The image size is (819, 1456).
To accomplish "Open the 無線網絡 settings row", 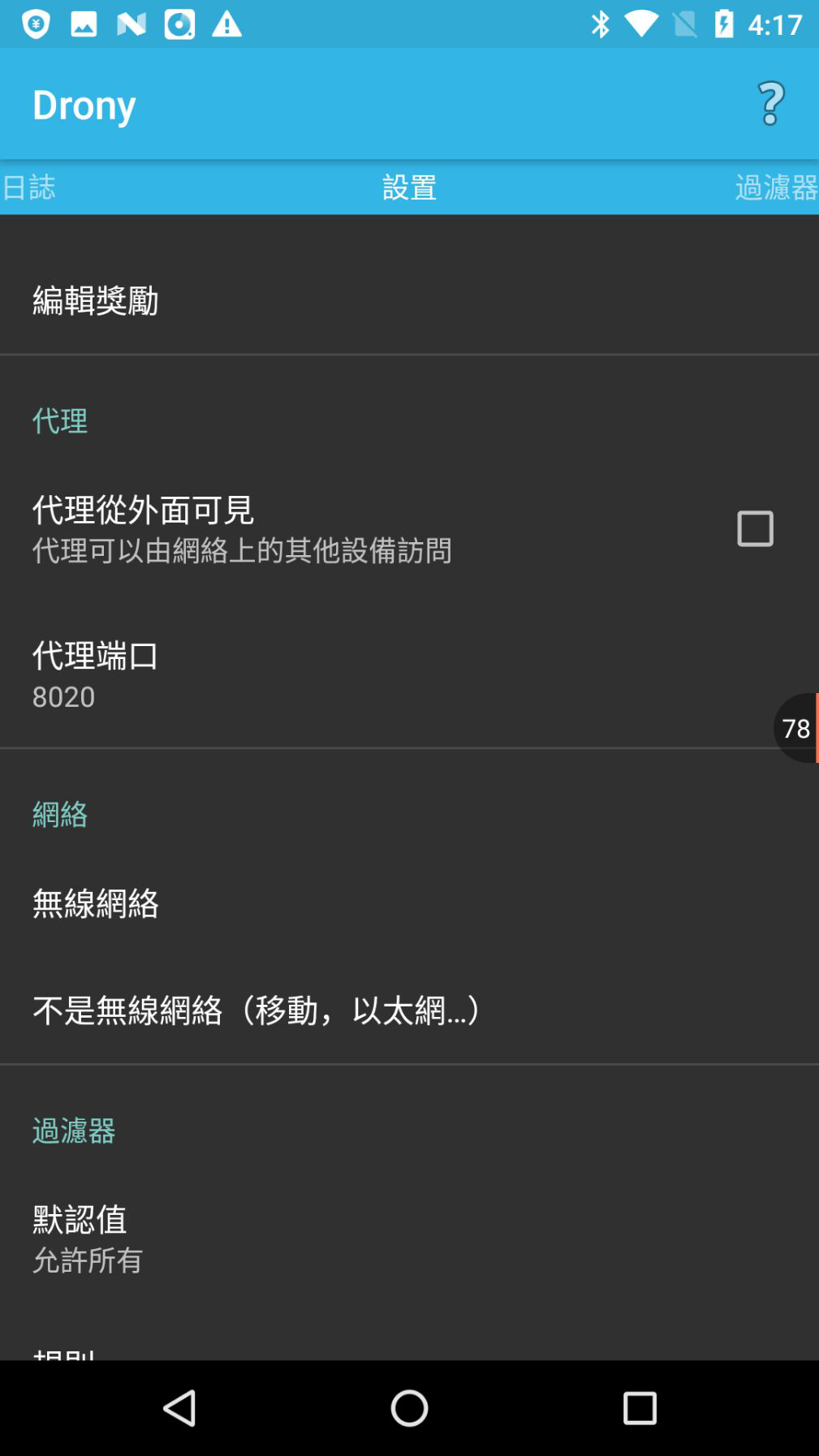I will (96, 903).
